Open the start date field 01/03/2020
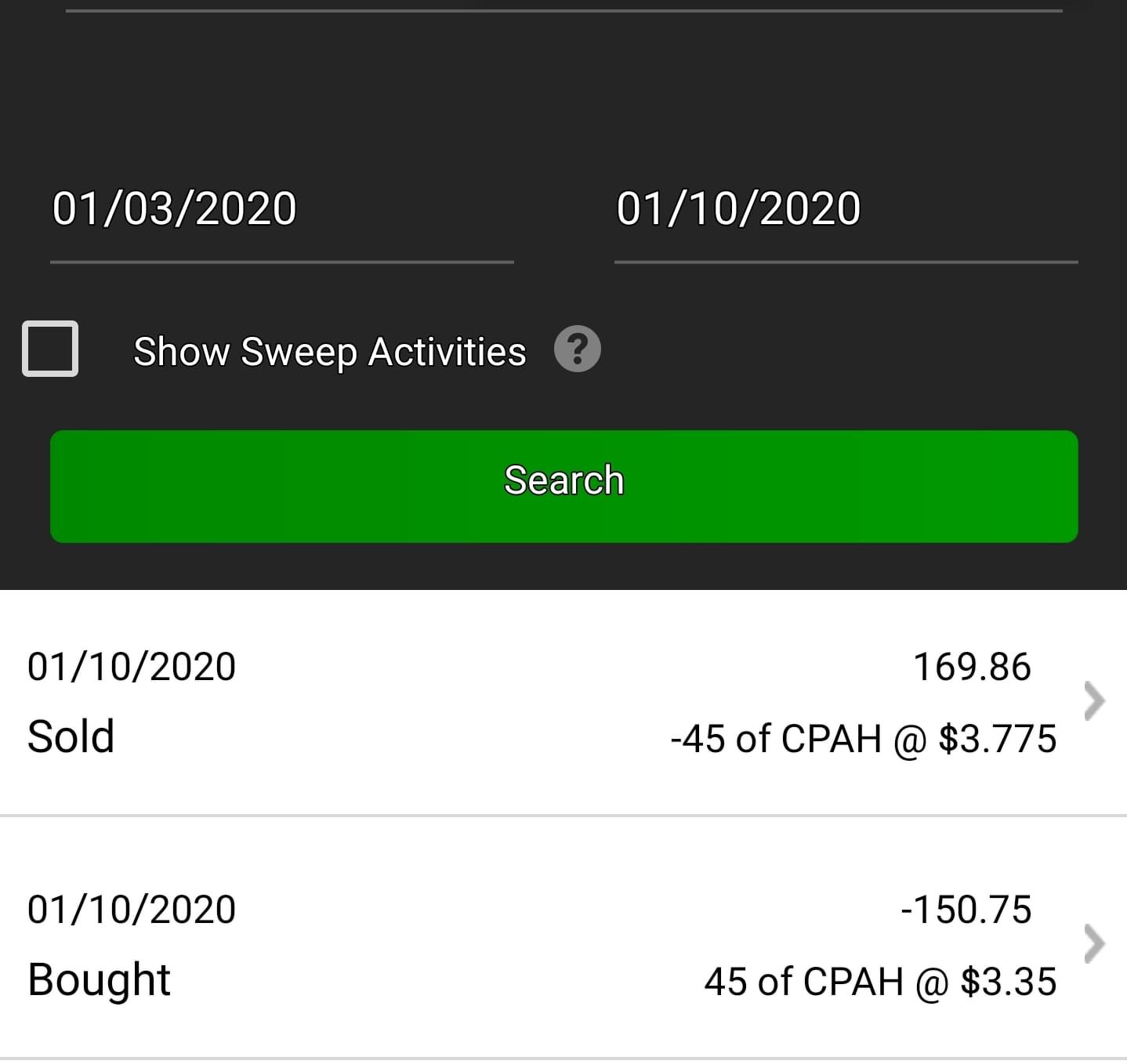The width and height of the screenshot is (1127, 1064). coord(174,209)
